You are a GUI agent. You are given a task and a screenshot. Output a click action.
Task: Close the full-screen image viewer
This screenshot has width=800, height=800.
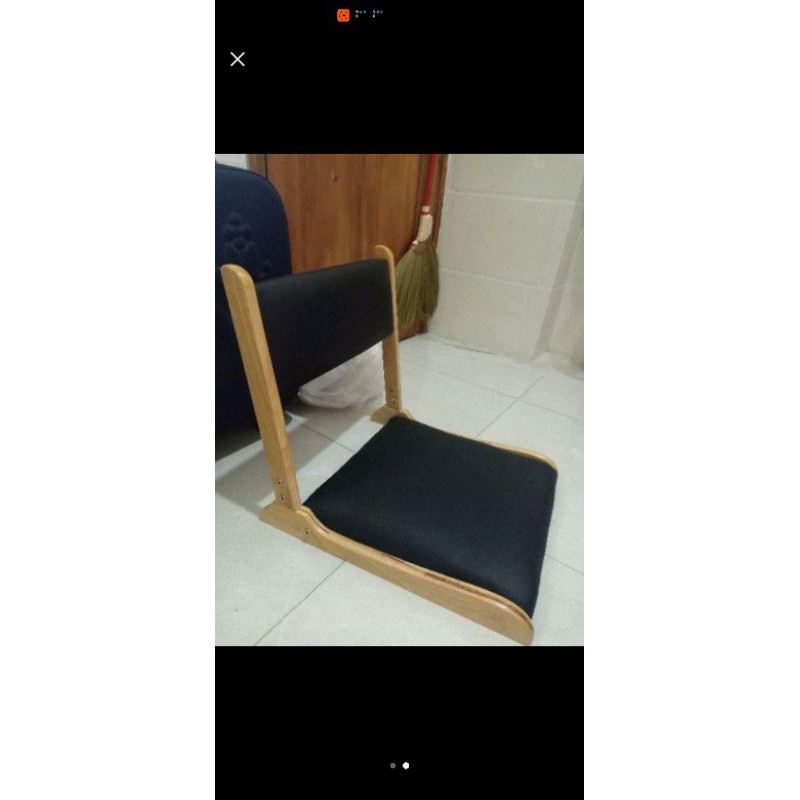click(237, 59)
